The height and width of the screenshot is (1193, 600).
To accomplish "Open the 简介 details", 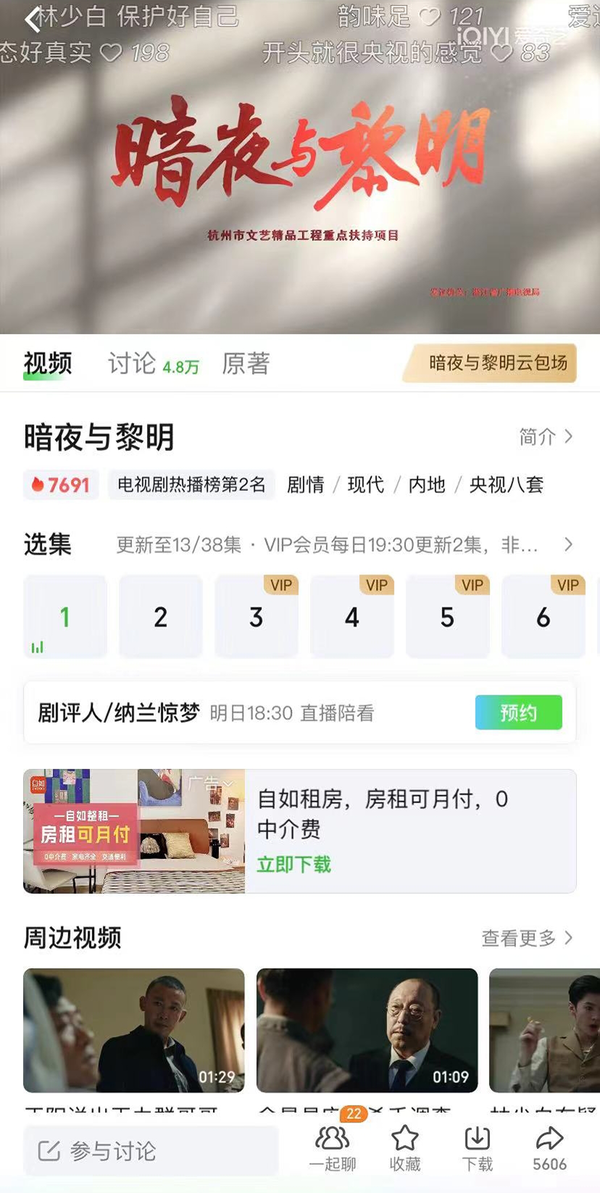I will coord(546,436).
